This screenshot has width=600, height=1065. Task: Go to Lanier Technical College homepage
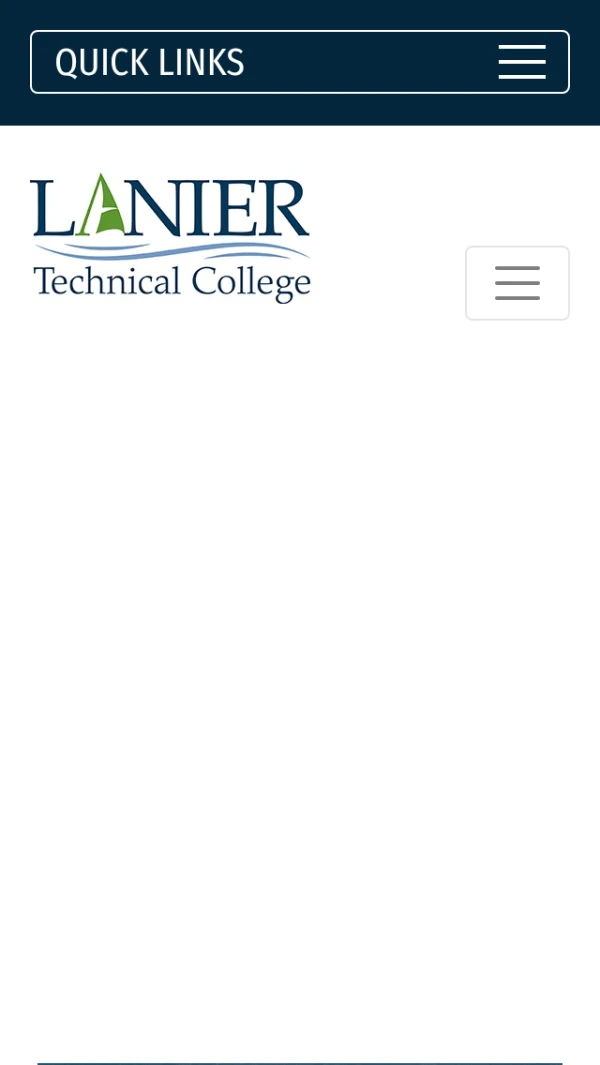[171, 237]
